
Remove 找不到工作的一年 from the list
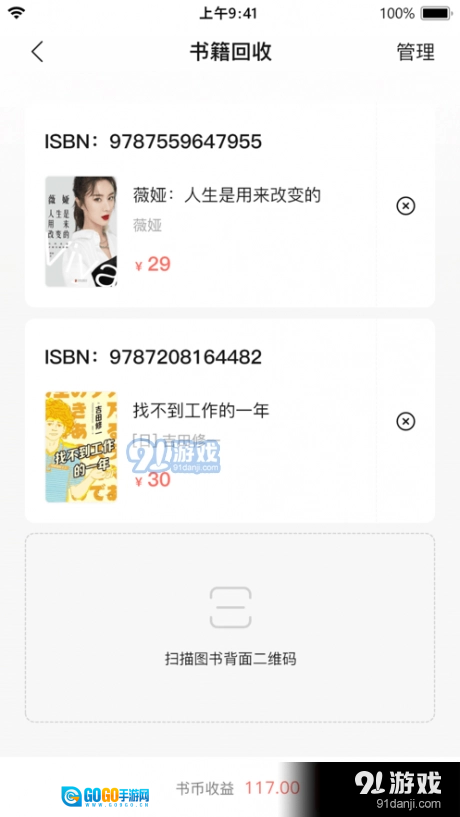coord(405,421)
